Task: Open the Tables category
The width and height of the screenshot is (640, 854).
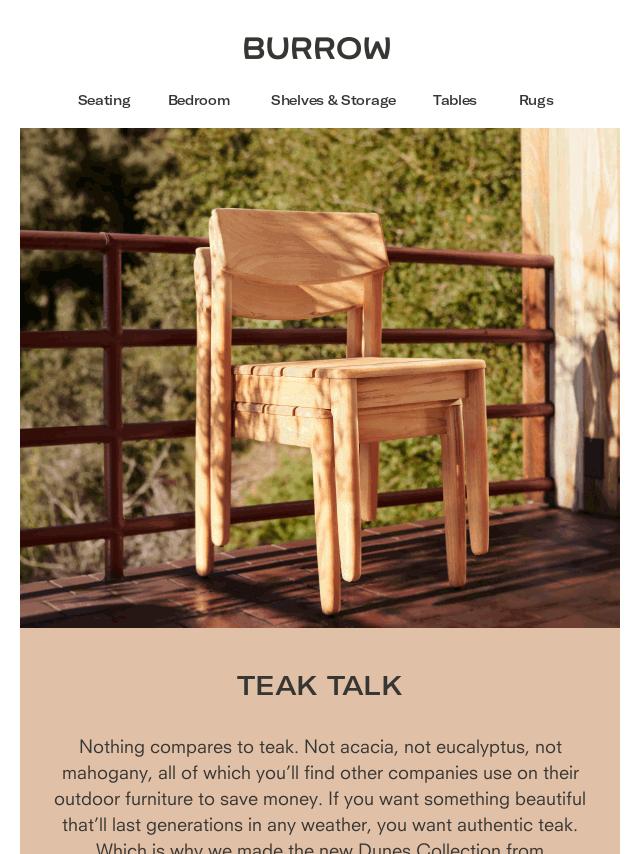Action: [x=454, y=100]
